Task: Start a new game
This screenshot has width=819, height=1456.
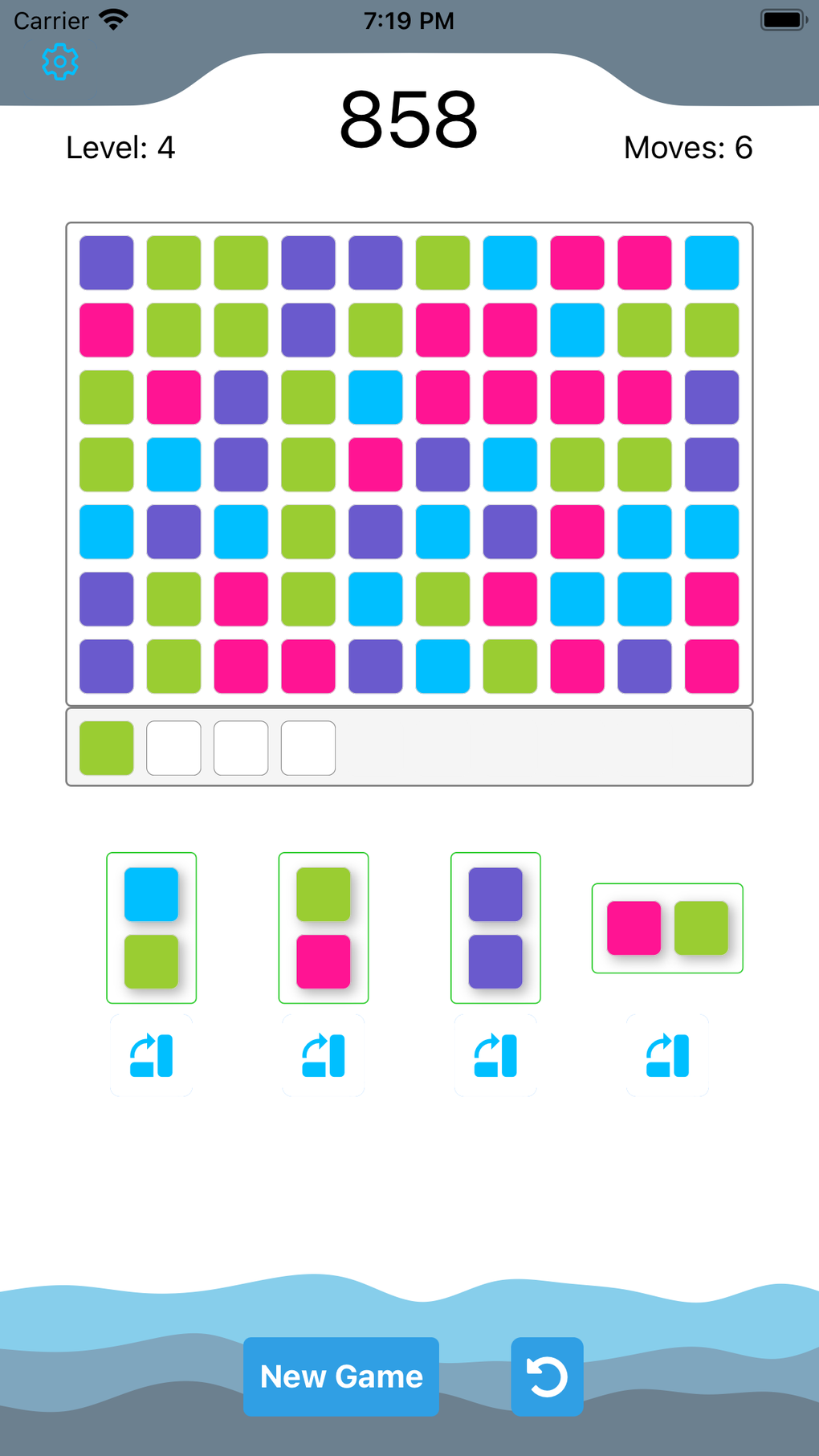Action: coord(341,1376)
